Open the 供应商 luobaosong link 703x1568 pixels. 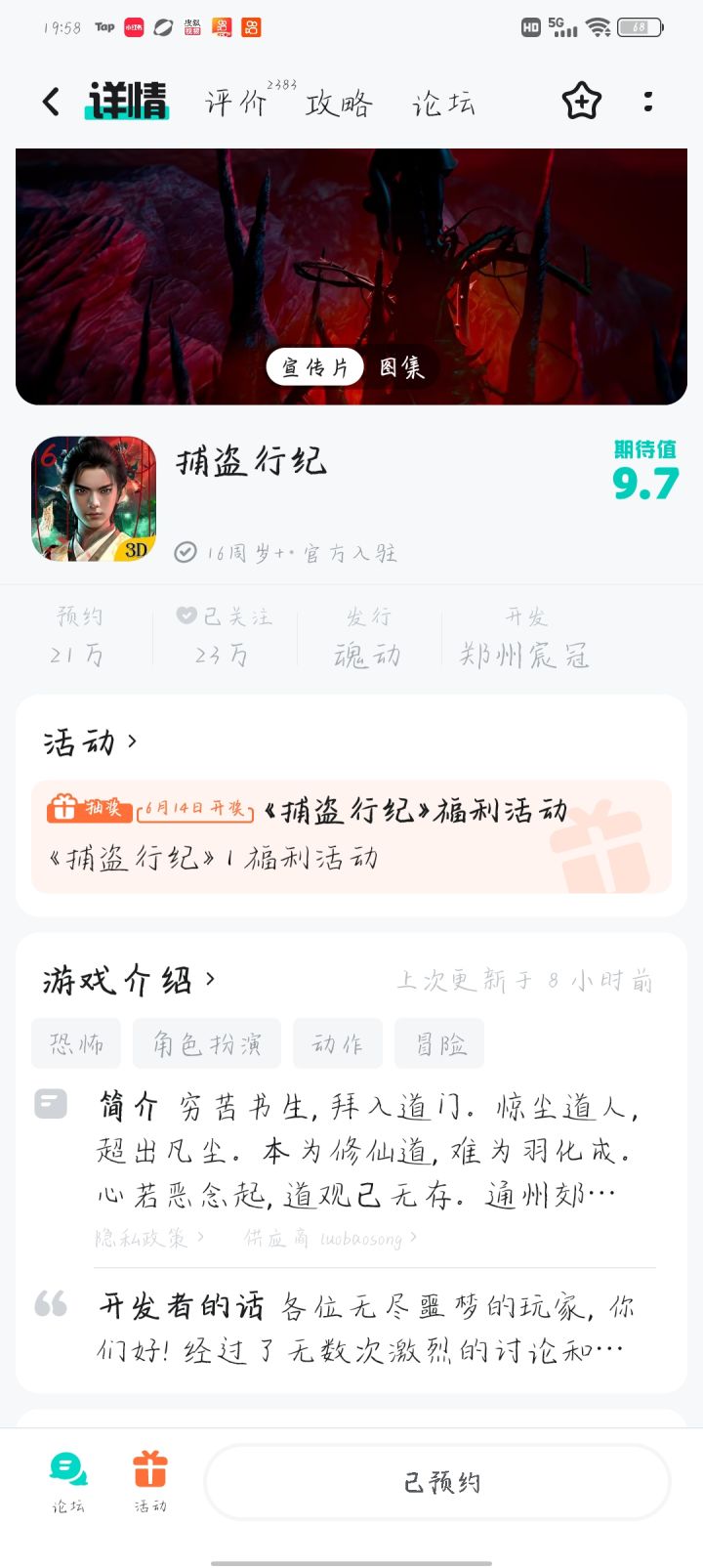click(x=330, y=1238)
